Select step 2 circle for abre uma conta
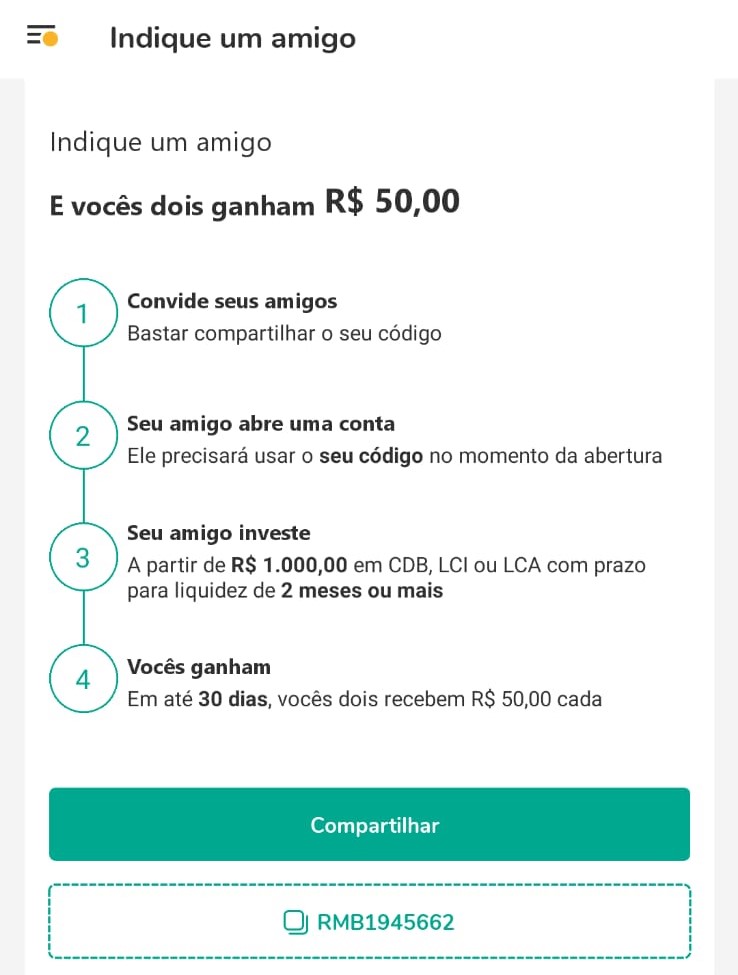The image size is (738, 975). pos(83,435)
